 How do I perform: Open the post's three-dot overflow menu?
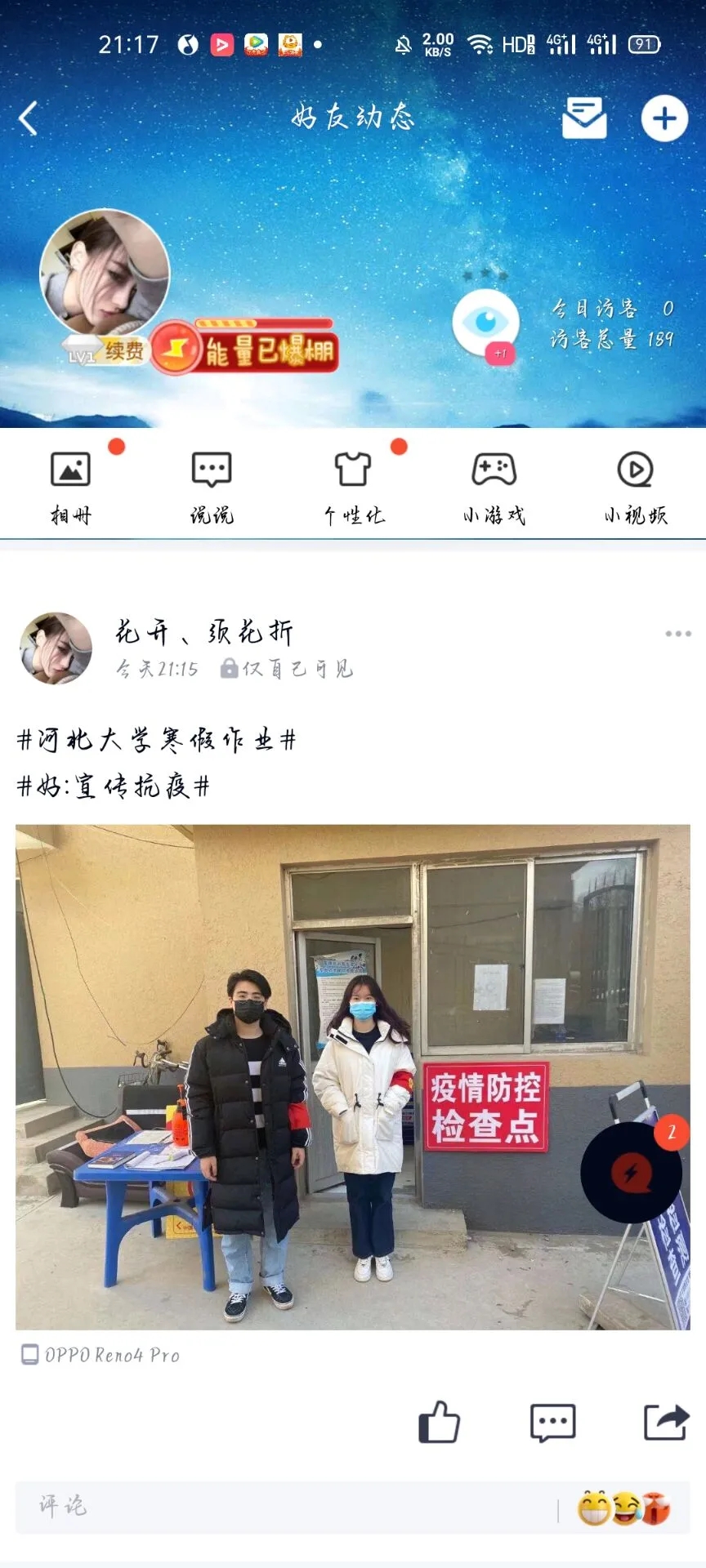[677, 634]
